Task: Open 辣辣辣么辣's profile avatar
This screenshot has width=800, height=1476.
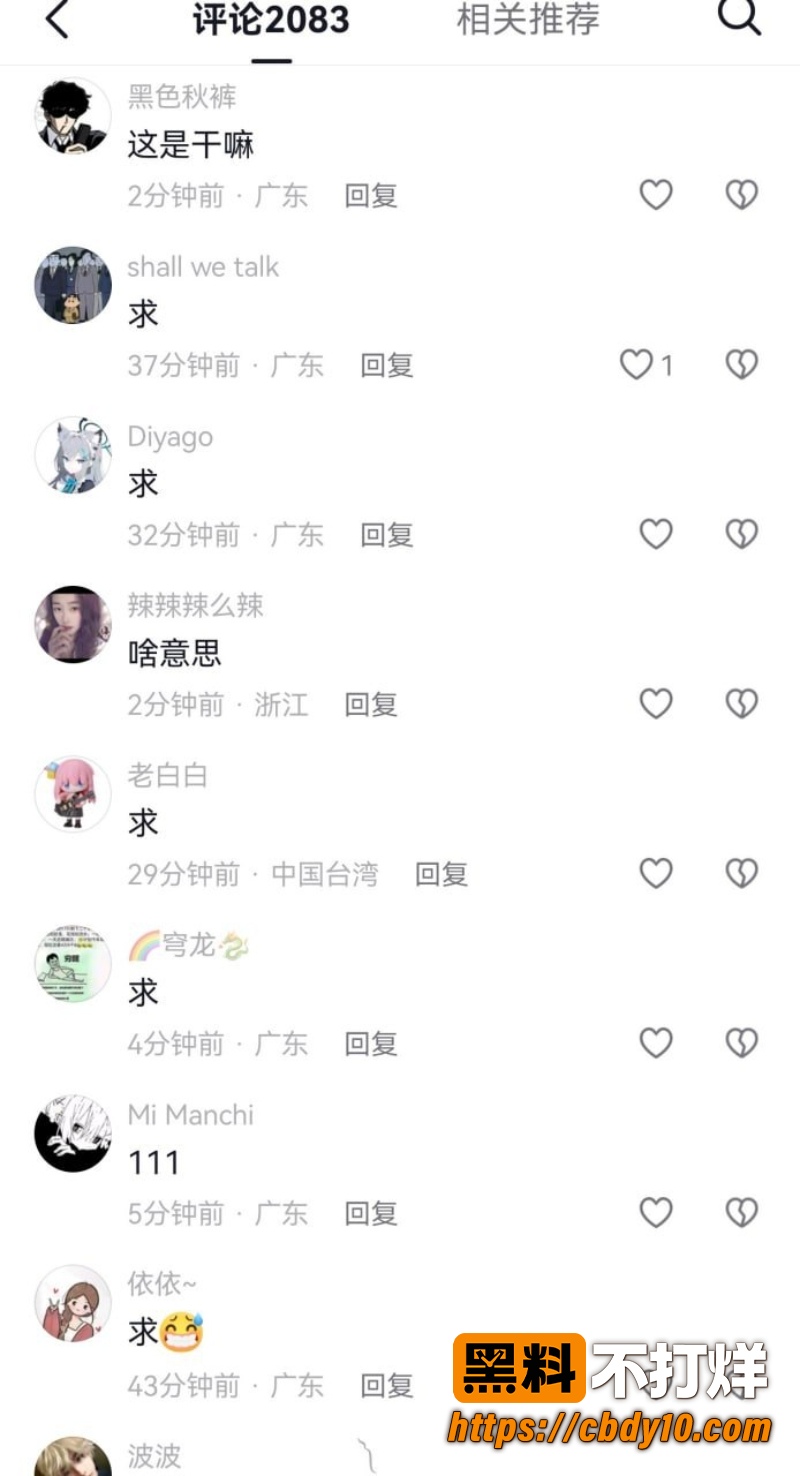Action: 73,624
